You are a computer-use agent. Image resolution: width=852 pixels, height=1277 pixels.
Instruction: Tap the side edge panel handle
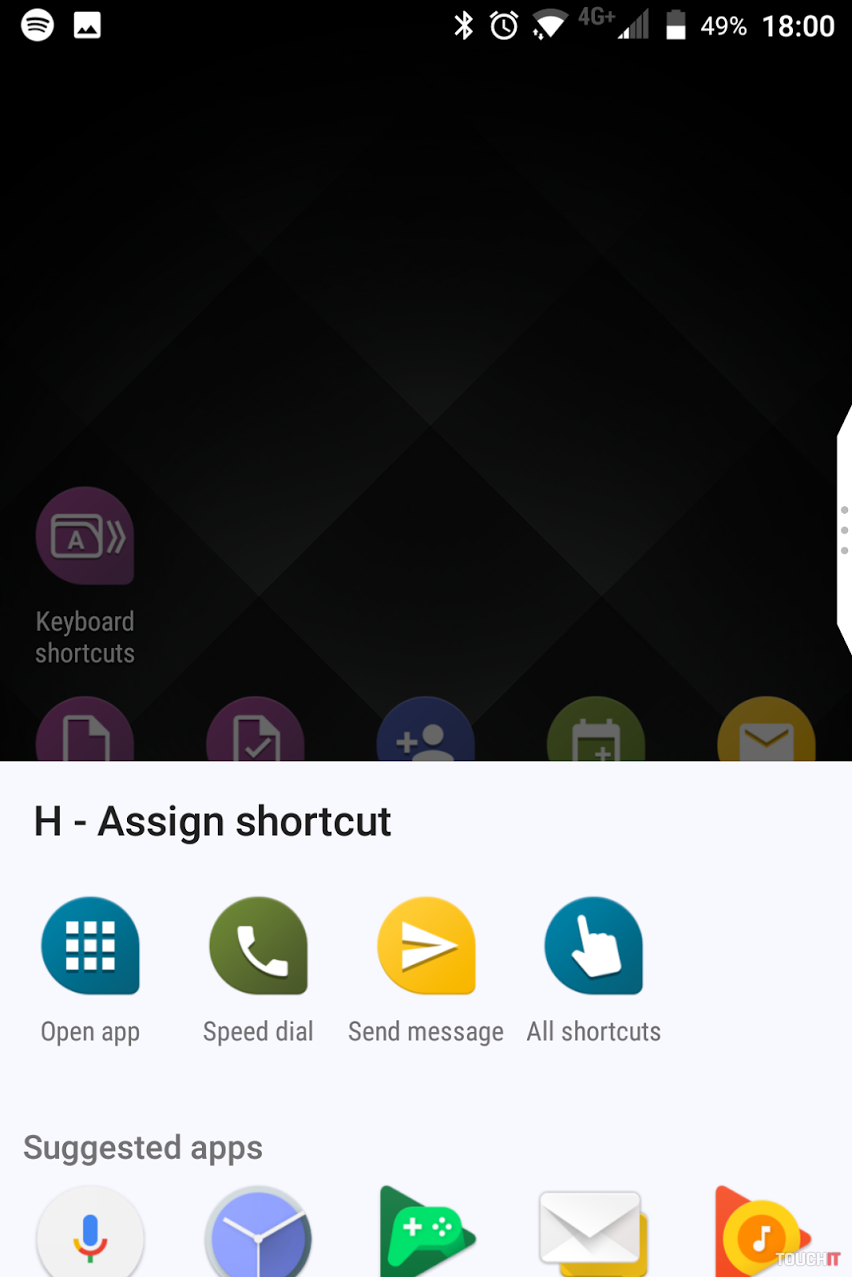coord(843,529)
